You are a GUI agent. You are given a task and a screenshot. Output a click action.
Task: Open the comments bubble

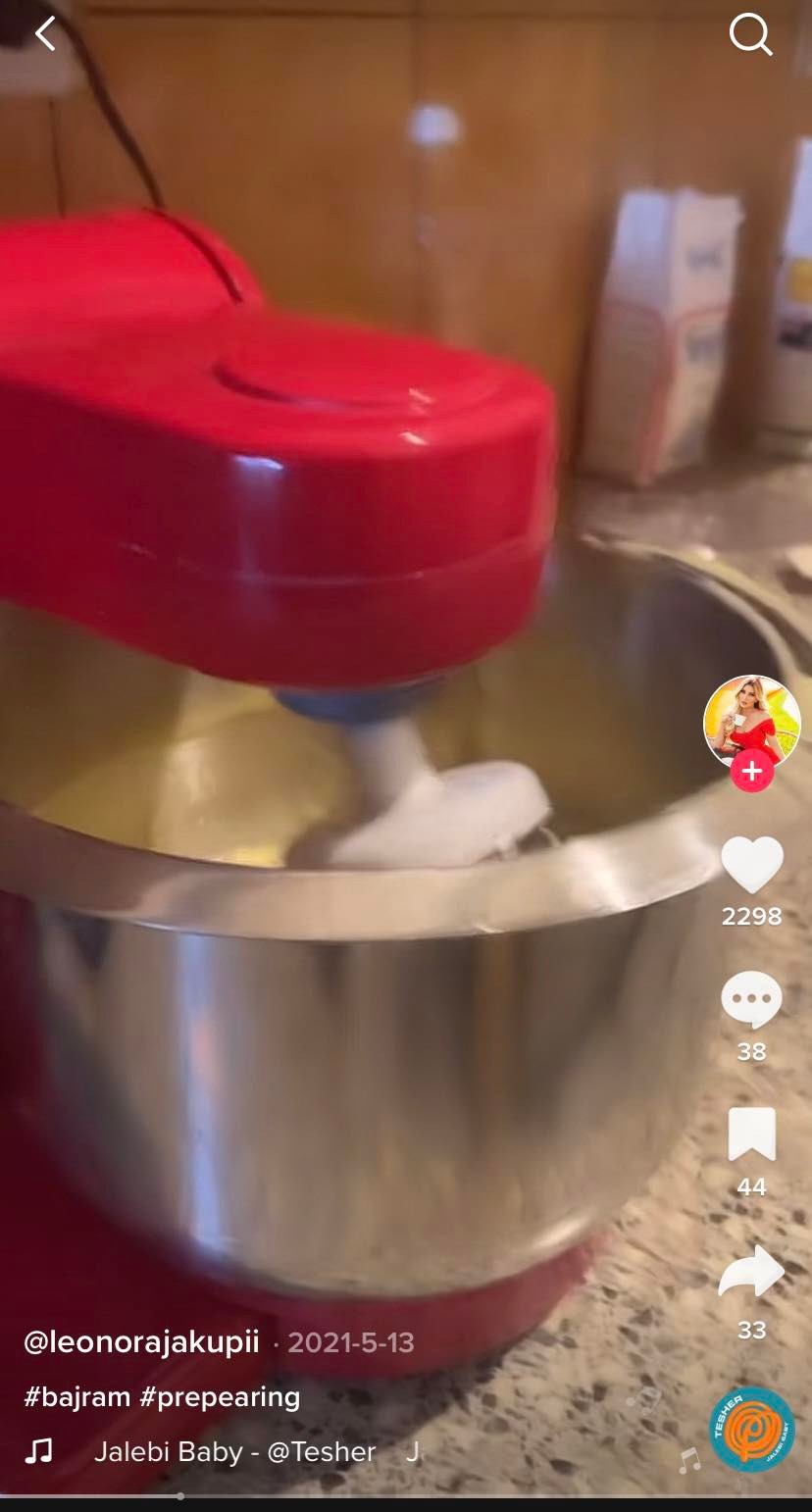coord(751,1000)
